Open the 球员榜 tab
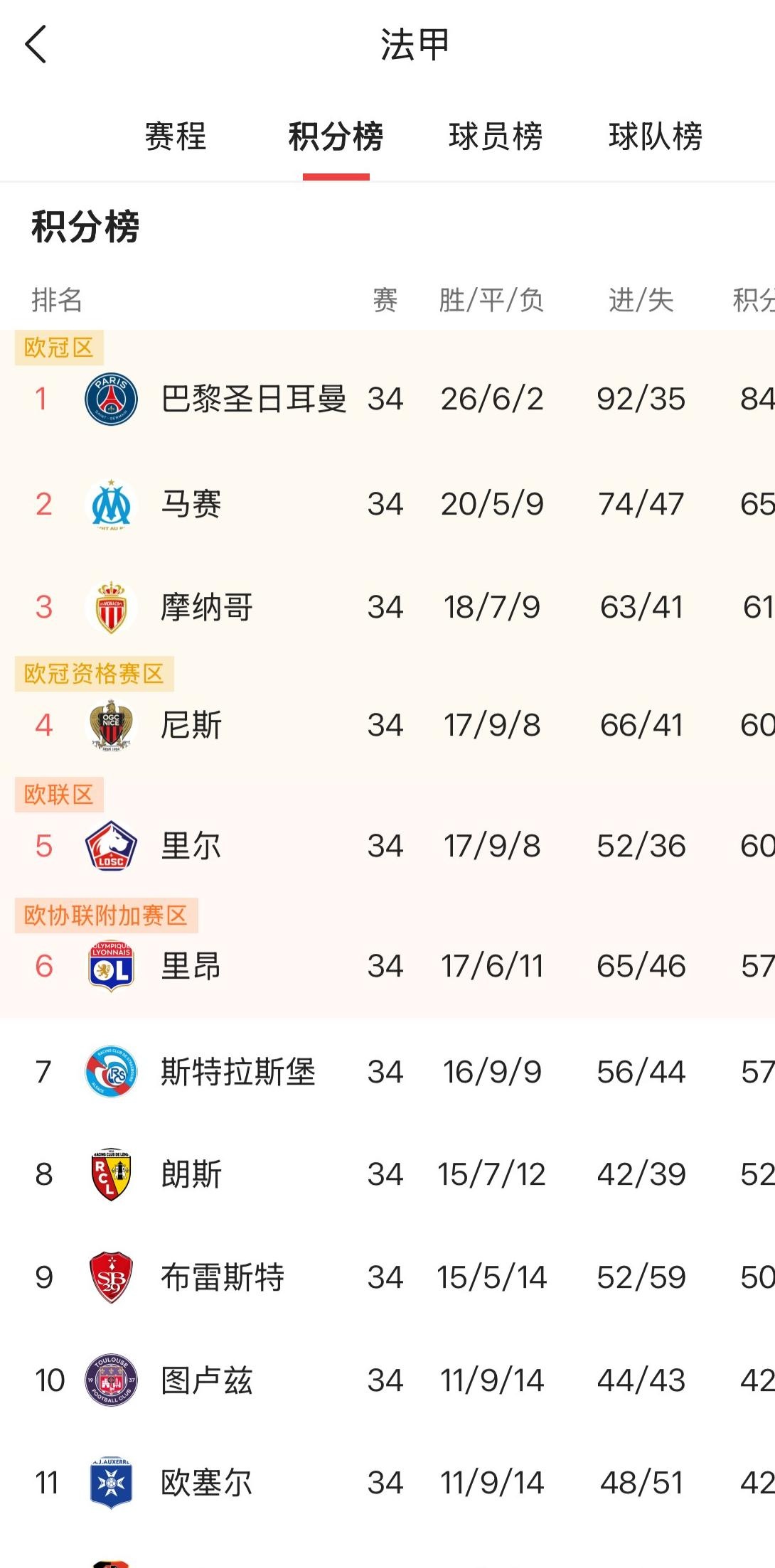This screenshot has height=1568, width=775. [496, 138]
